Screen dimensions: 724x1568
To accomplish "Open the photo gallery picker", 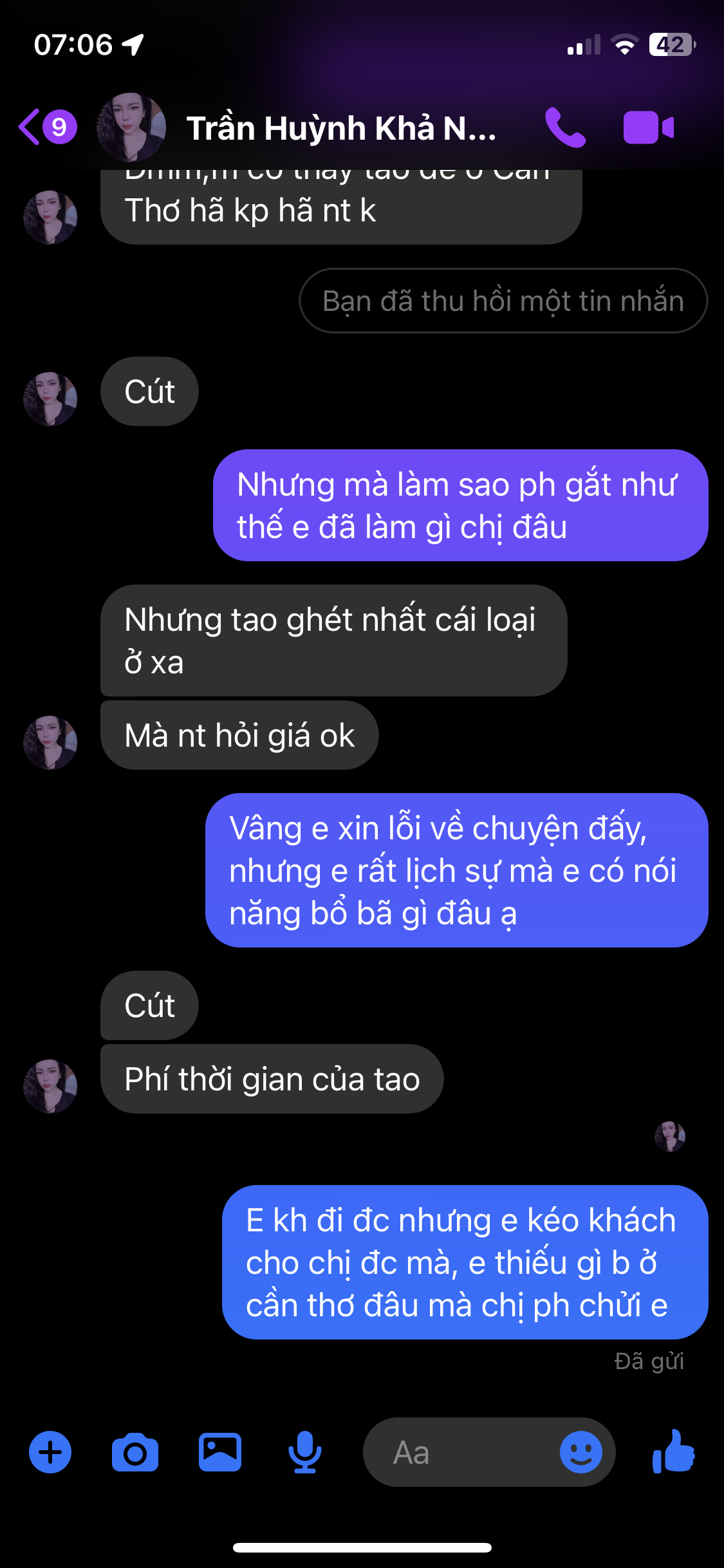I will click(220, 1452).
